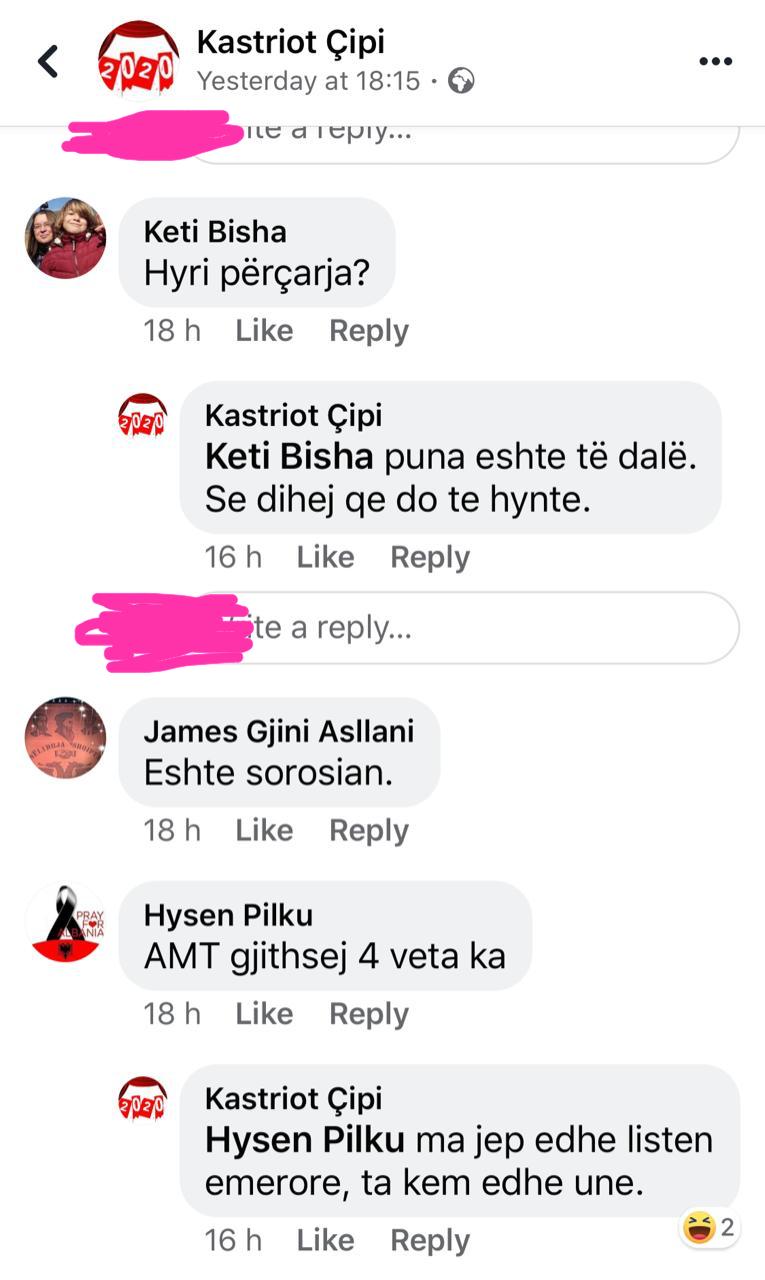
Task: Like Kastriot's reply about 'listen emerore'
Action: [325, 1240]
